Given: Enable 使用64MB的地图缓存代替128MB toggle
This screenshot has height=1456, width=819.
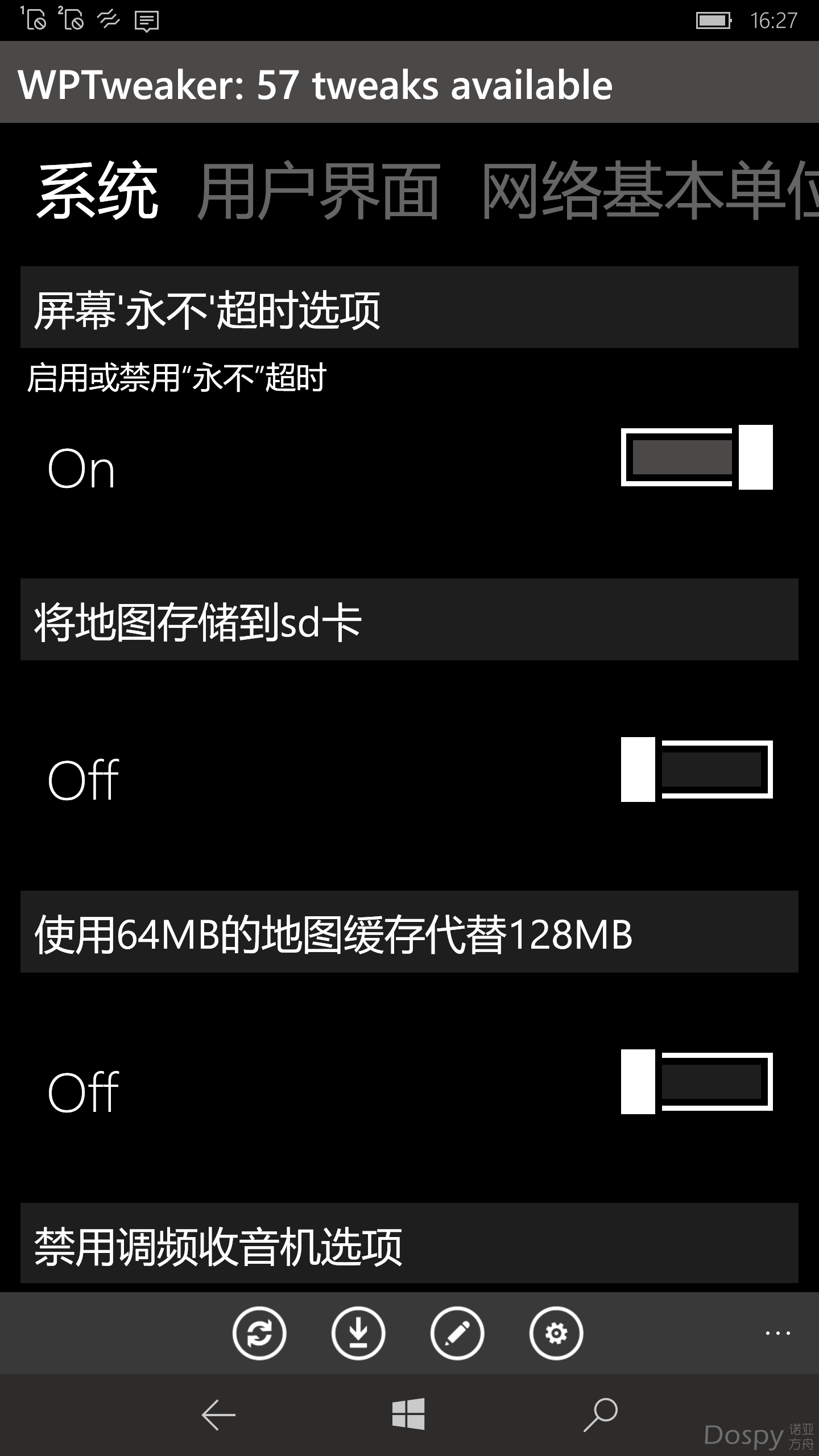Looking at the screenshot, I should click(x=697, y=1082).
